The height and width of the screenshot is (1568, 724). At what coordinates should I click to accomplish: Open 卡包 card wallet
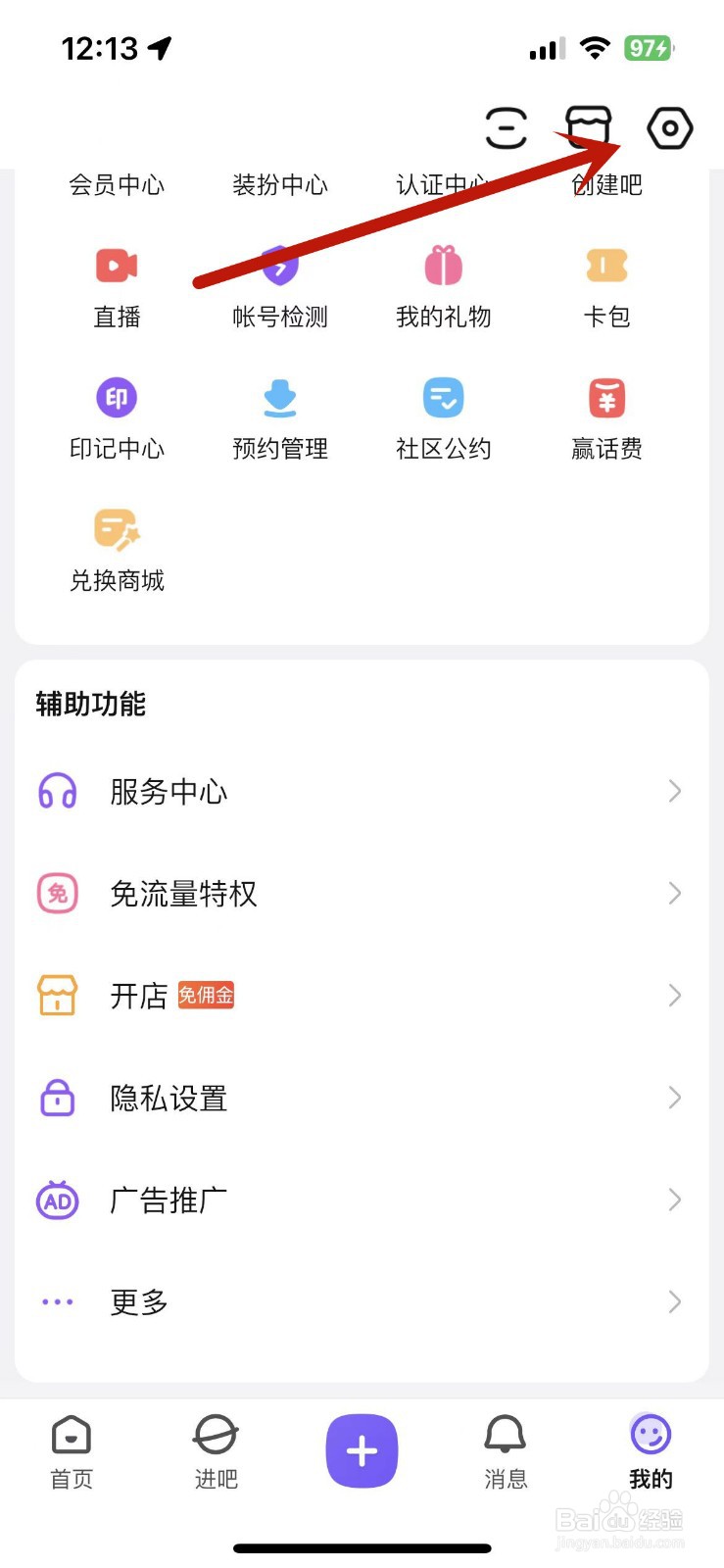[x=606, y=285]
